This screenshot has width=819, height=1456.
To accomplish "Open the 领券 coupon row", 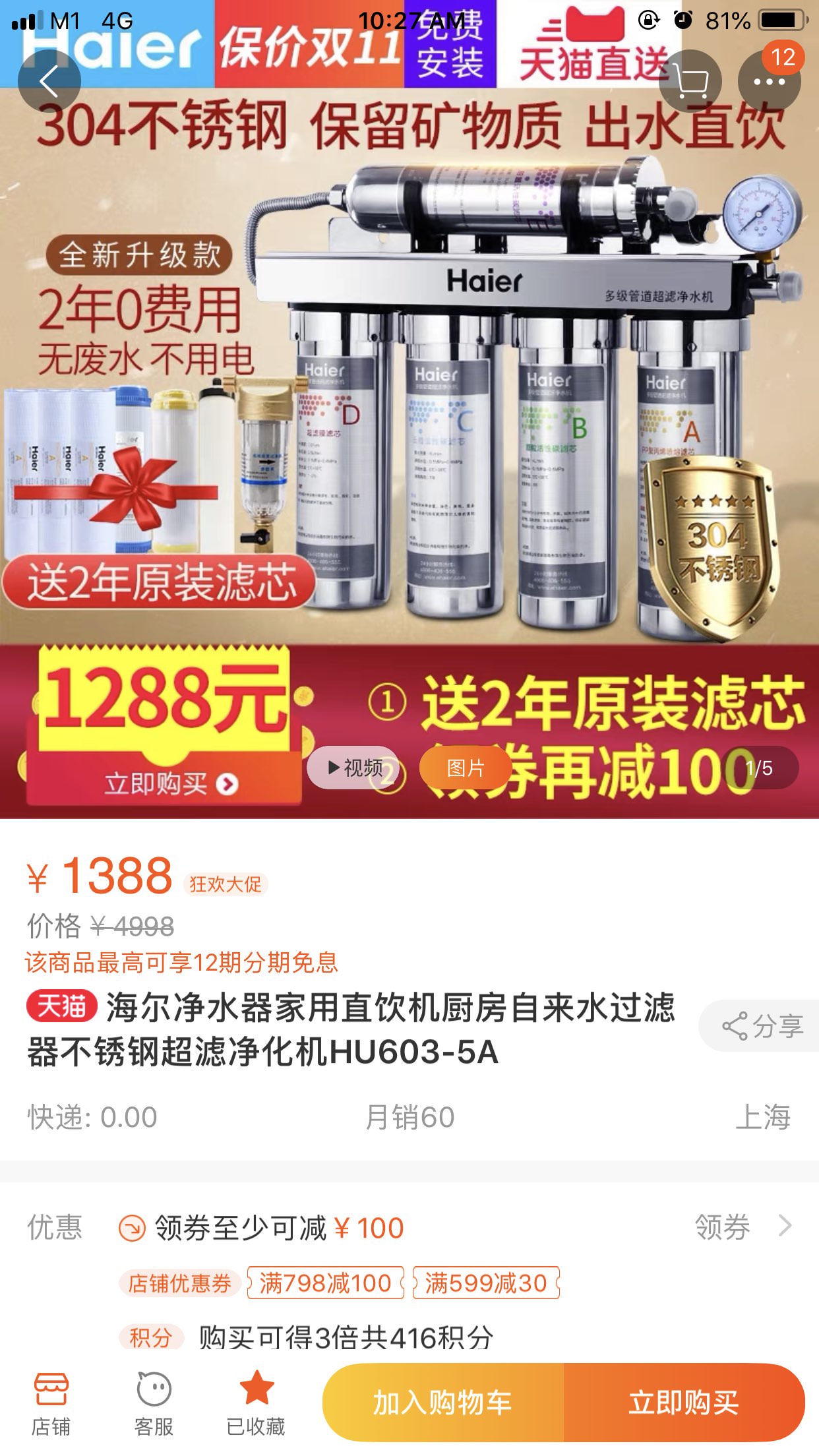I will click(742, 1227).
